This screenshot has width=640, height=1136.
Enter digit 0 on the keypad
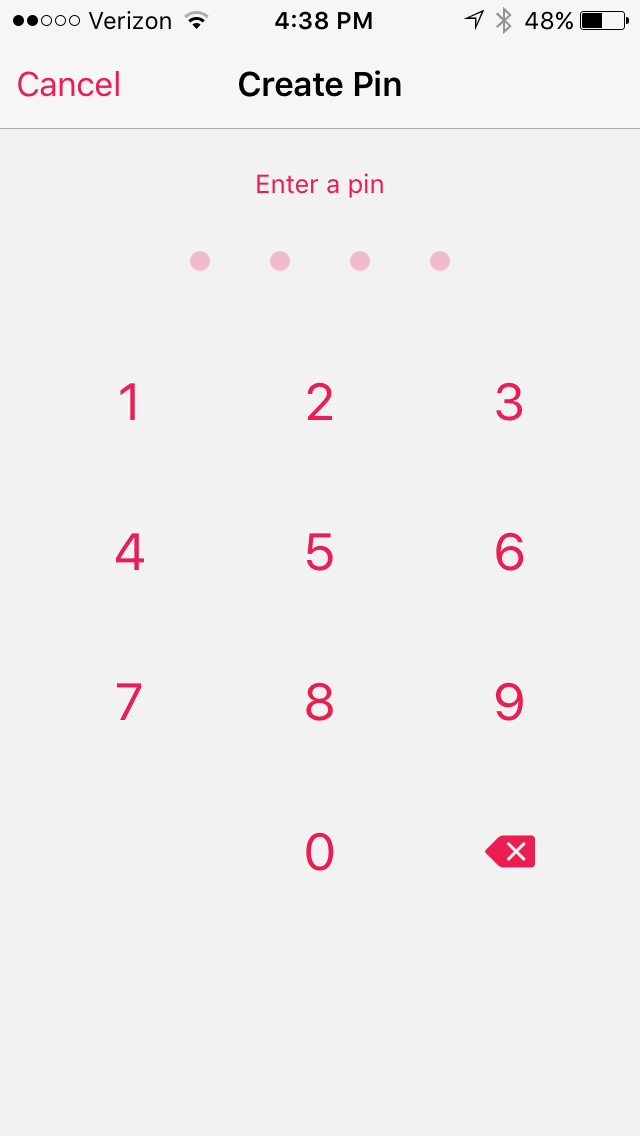320,851
